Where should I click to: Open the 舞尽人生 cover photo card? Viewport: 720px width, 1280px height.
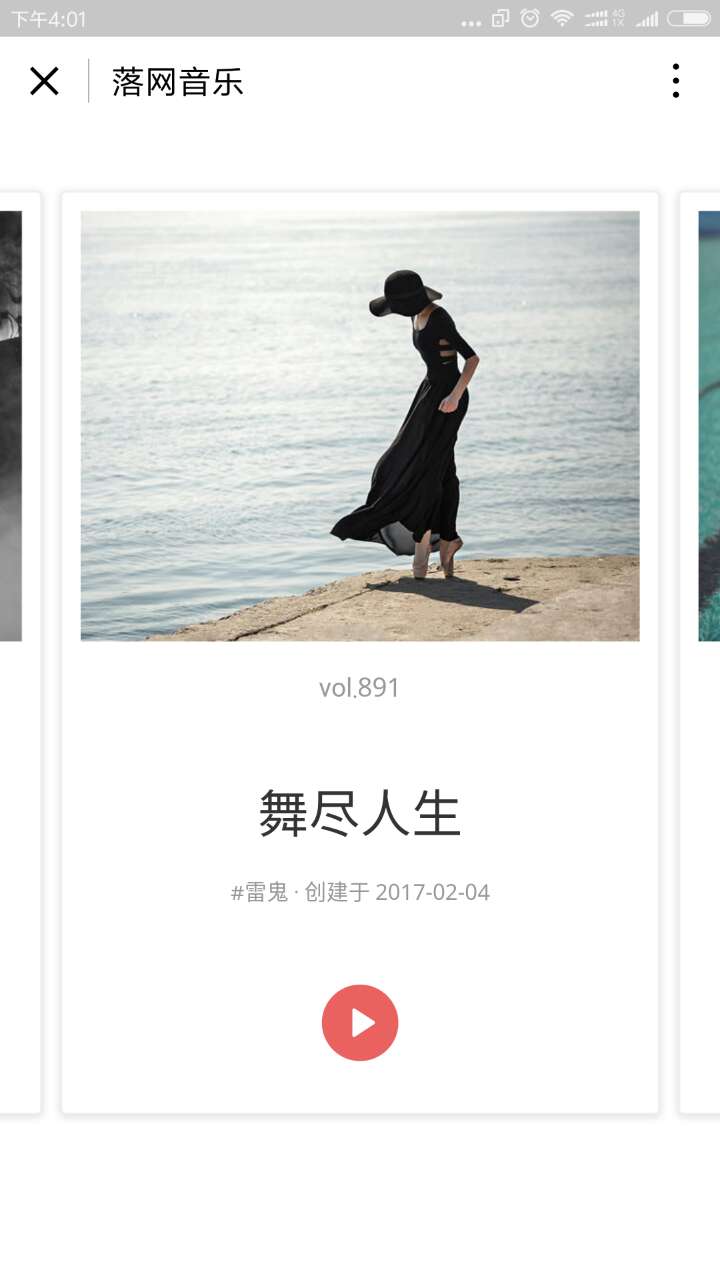pyautogui.click(x=360, y=425)
